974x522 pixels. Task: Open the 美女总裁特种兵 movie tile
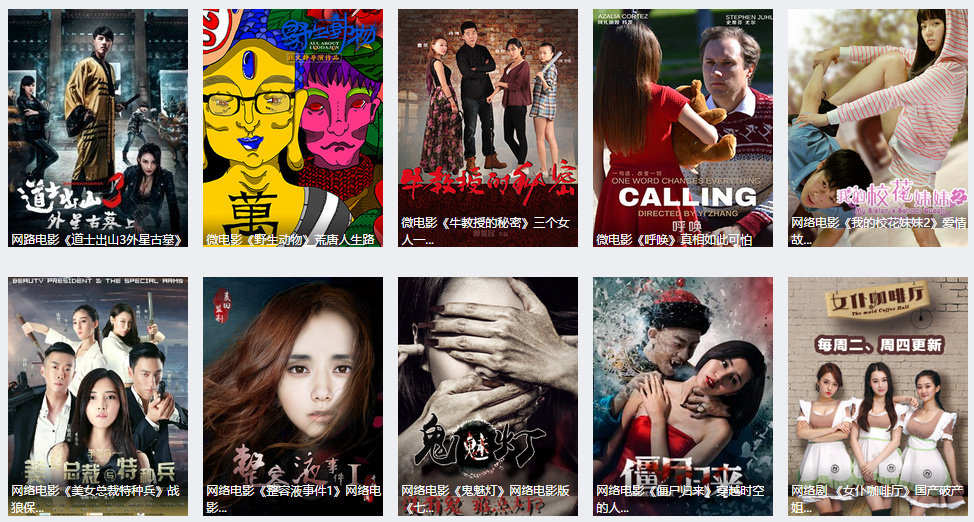[x=98, y=395]
